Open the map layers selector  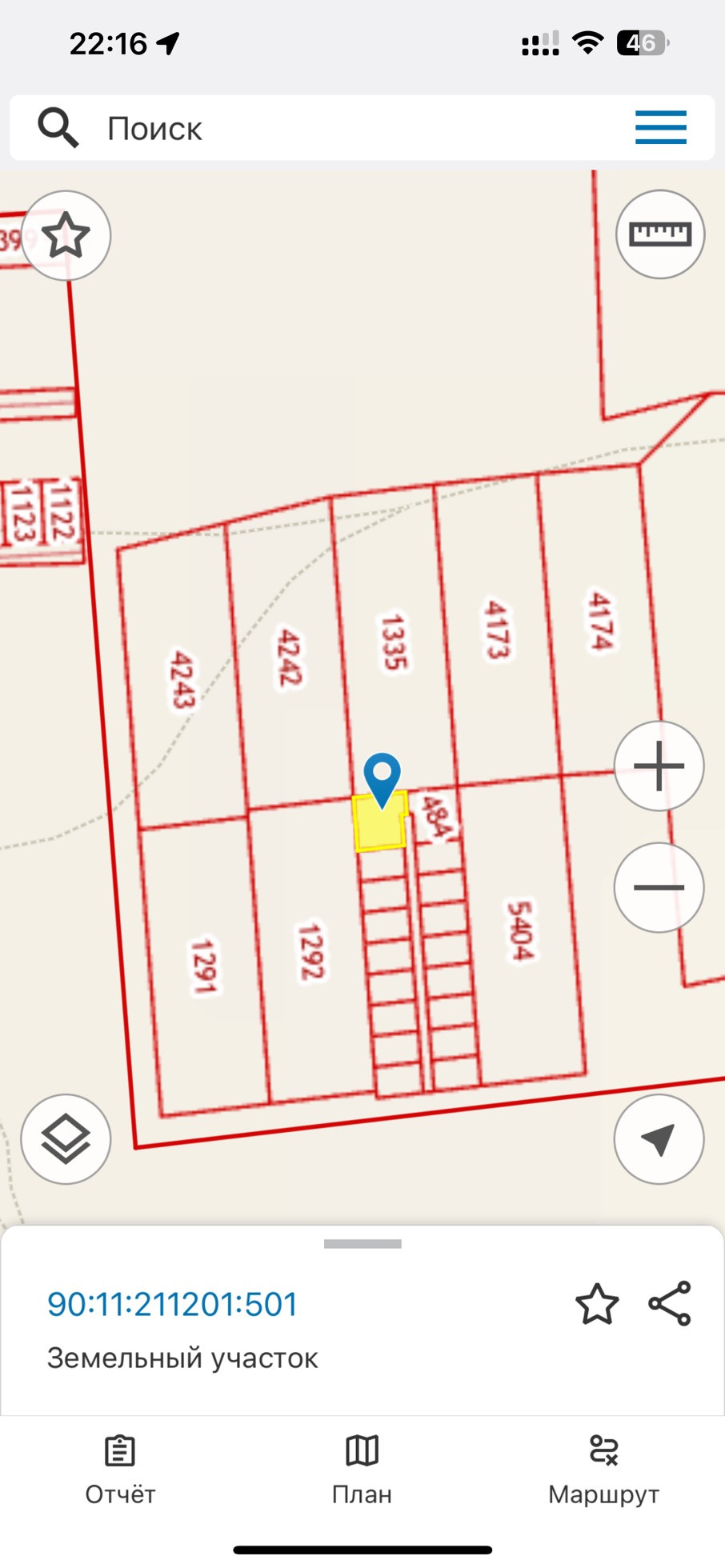coord(66,1139)
